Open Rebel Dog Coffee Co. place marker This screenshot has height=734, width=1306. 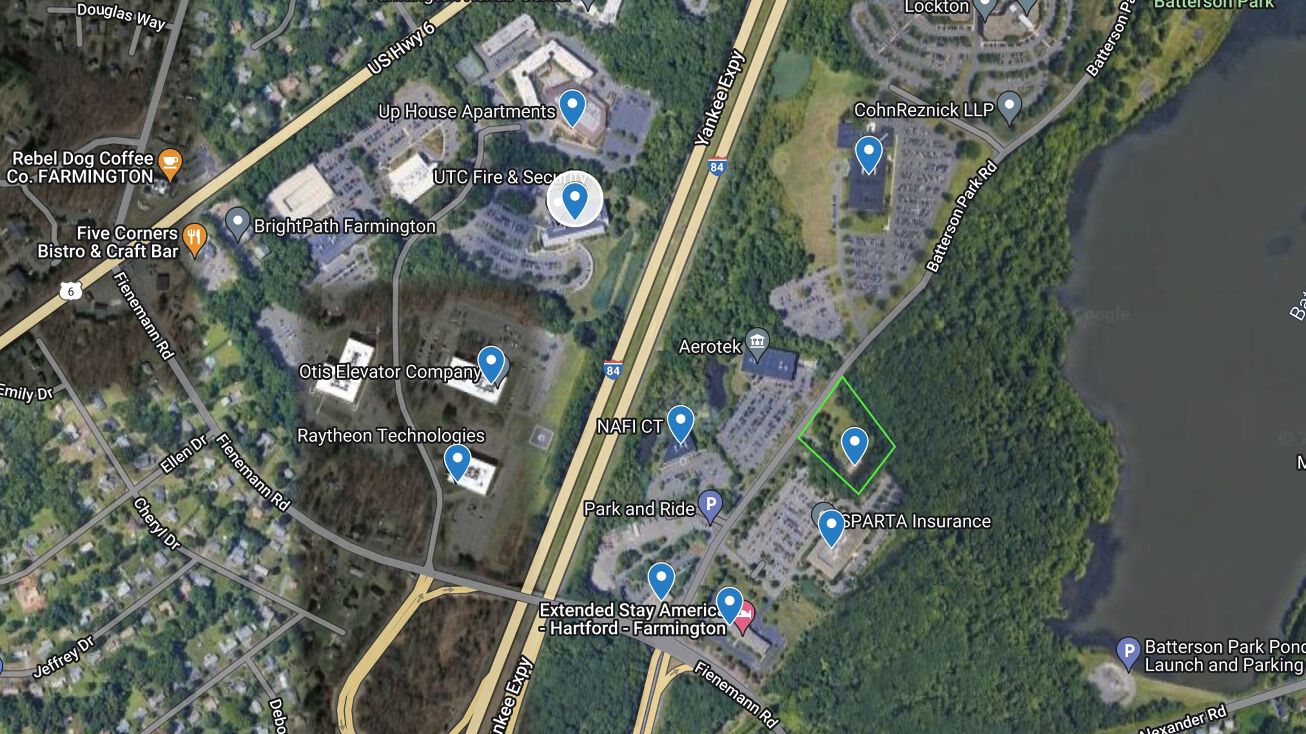(170, 164)
